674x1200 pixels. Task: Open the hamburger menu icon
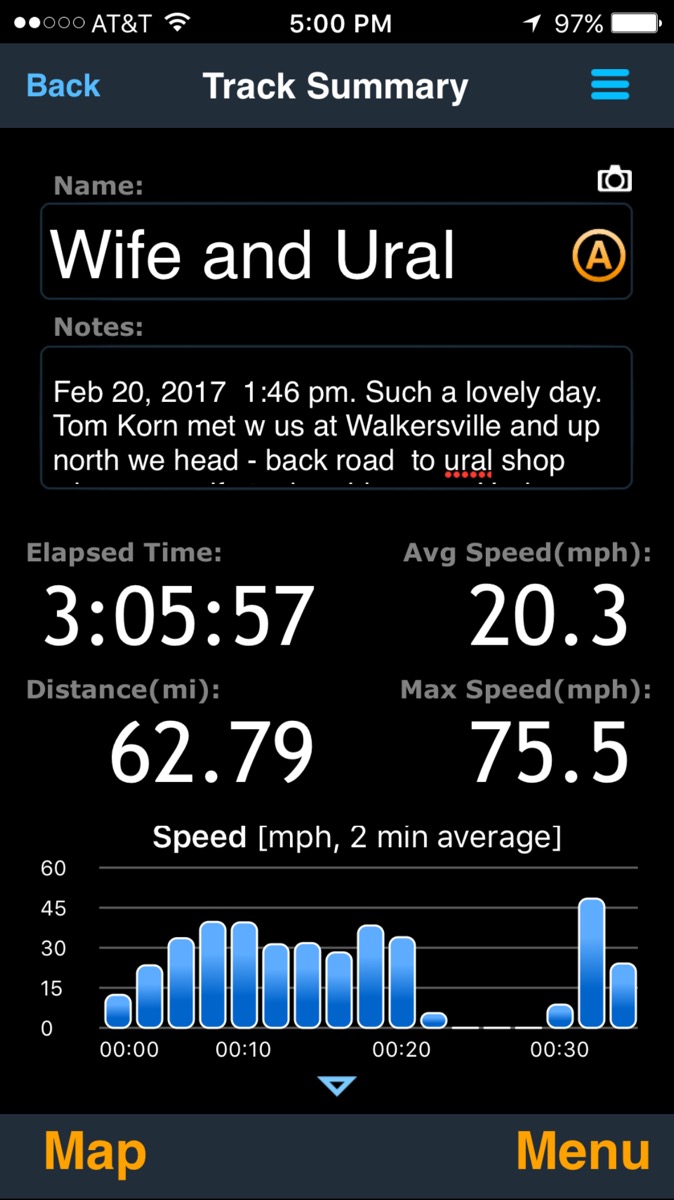(610, 85)
